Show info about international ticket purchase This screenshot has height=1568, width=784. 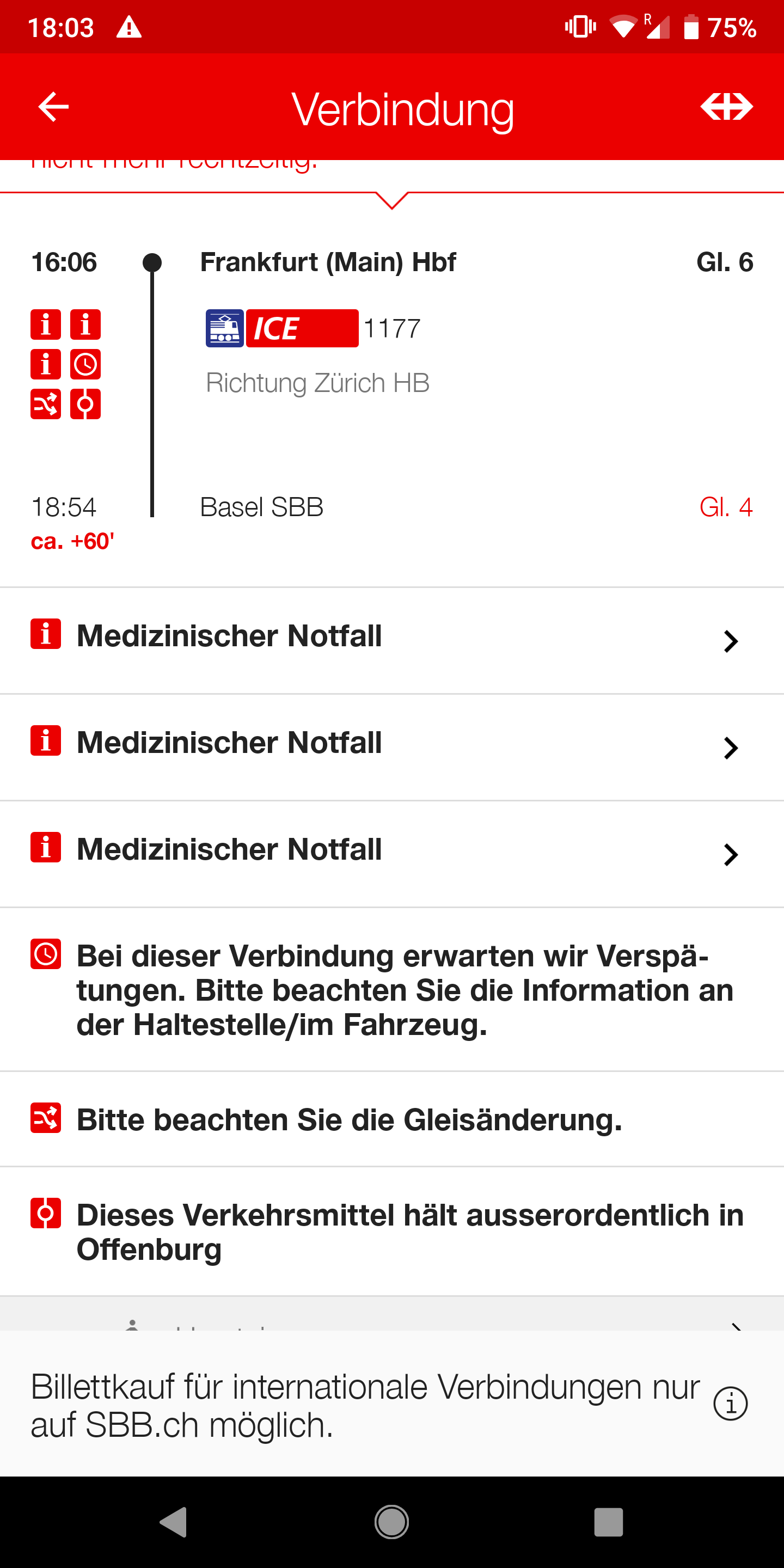click(730, 1404)
